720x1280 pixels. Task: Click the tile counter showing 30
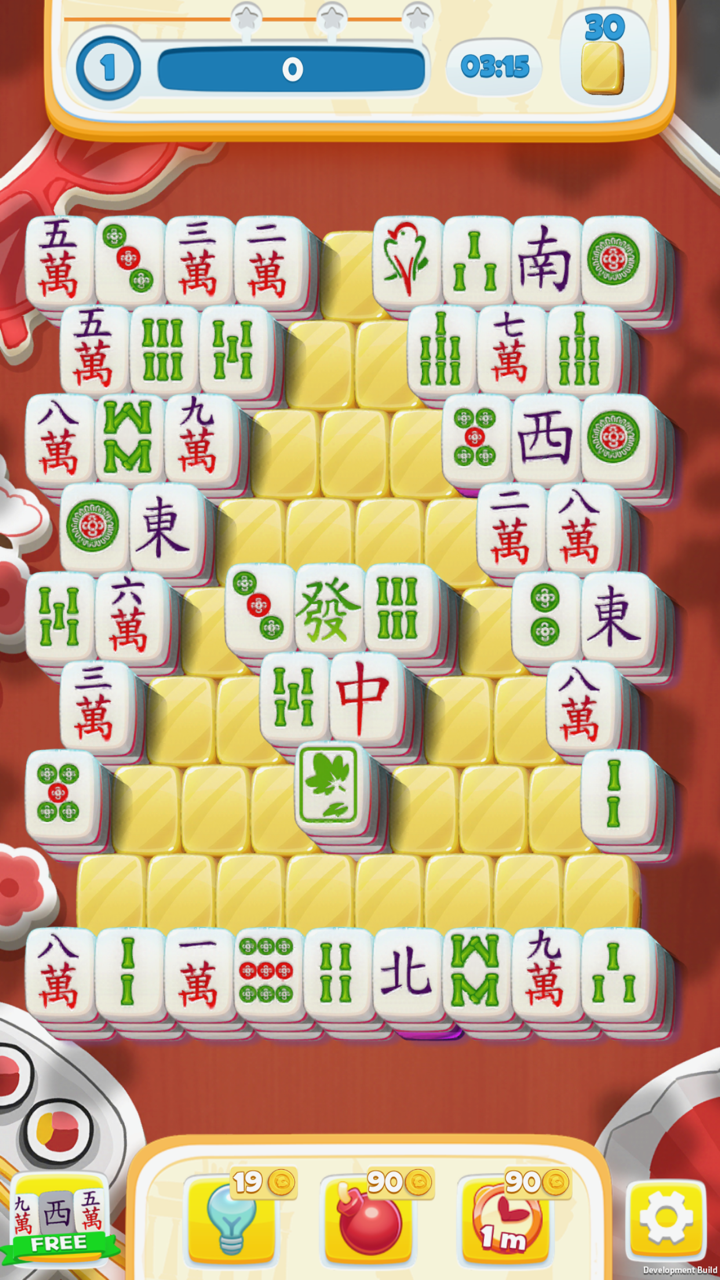click(602, 55)
